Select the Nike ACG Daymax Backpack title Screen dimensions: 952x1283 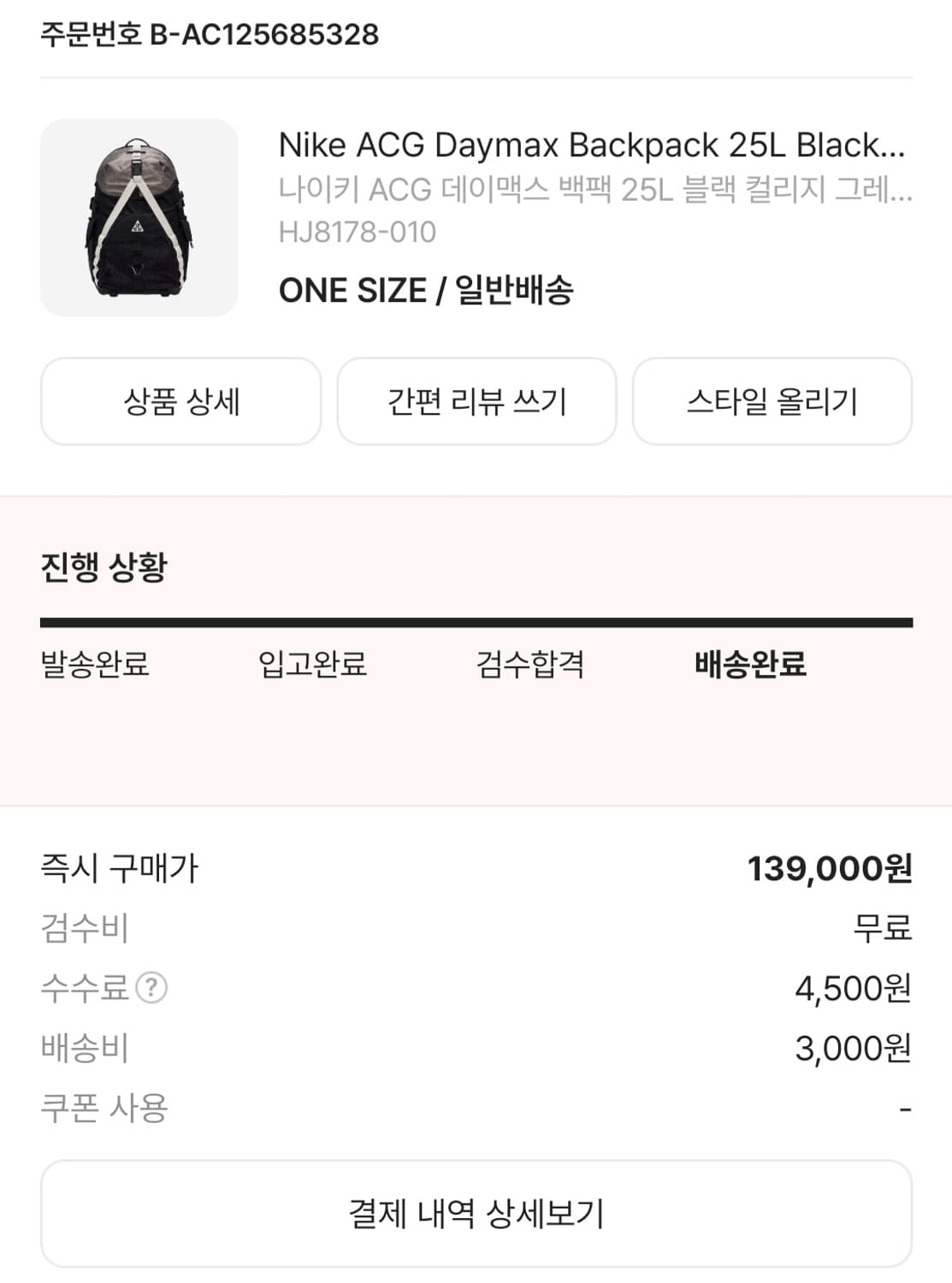[593, 147]
